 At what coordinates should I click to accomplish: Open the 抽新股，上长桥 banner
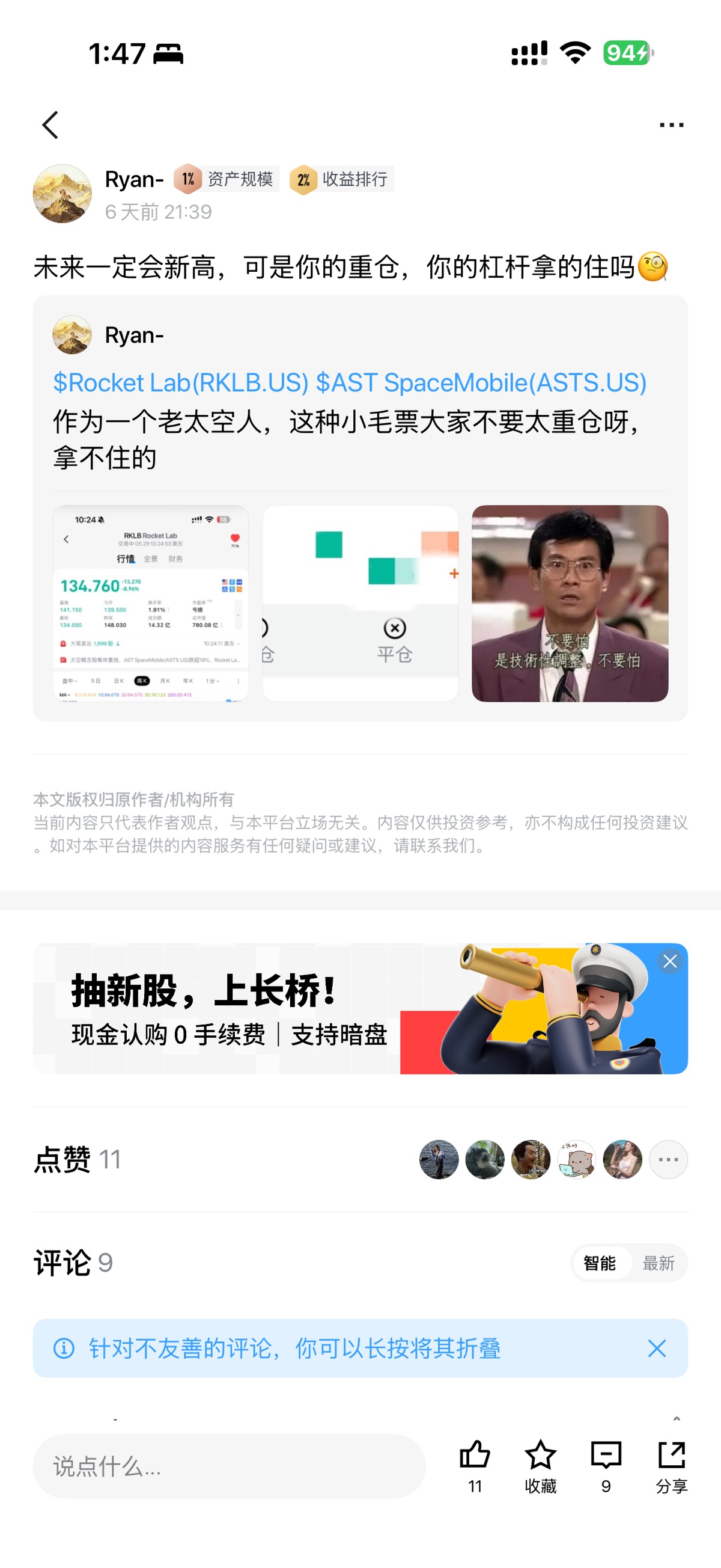click(x=360, y=1009)
